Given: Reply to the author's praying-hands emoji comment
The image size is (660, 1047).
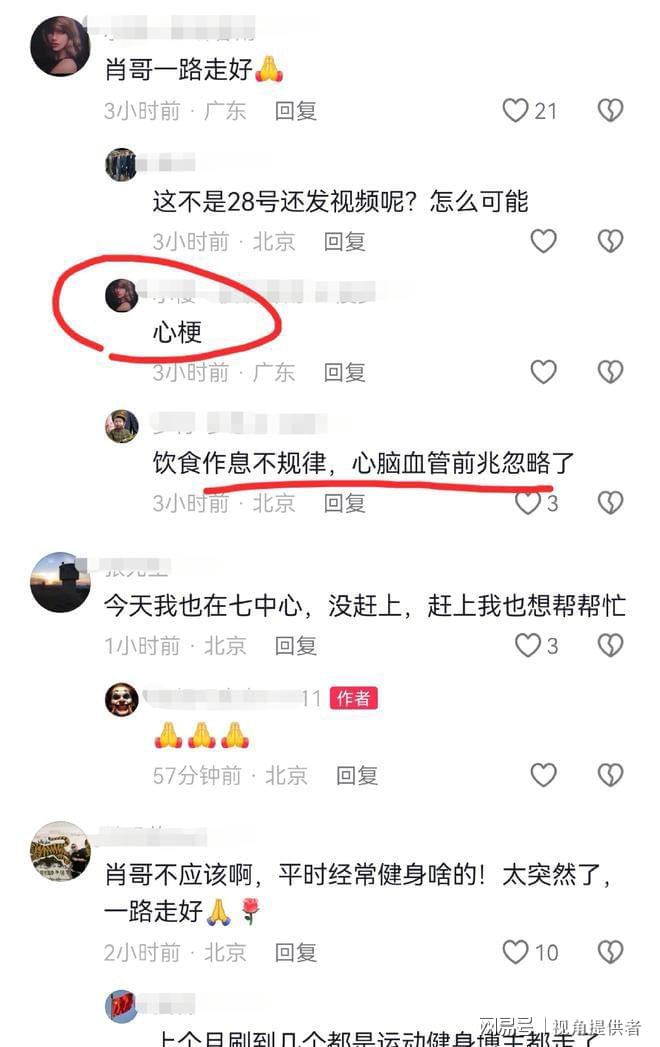Looking at the screenshot, I should click(x=356, y=775).
